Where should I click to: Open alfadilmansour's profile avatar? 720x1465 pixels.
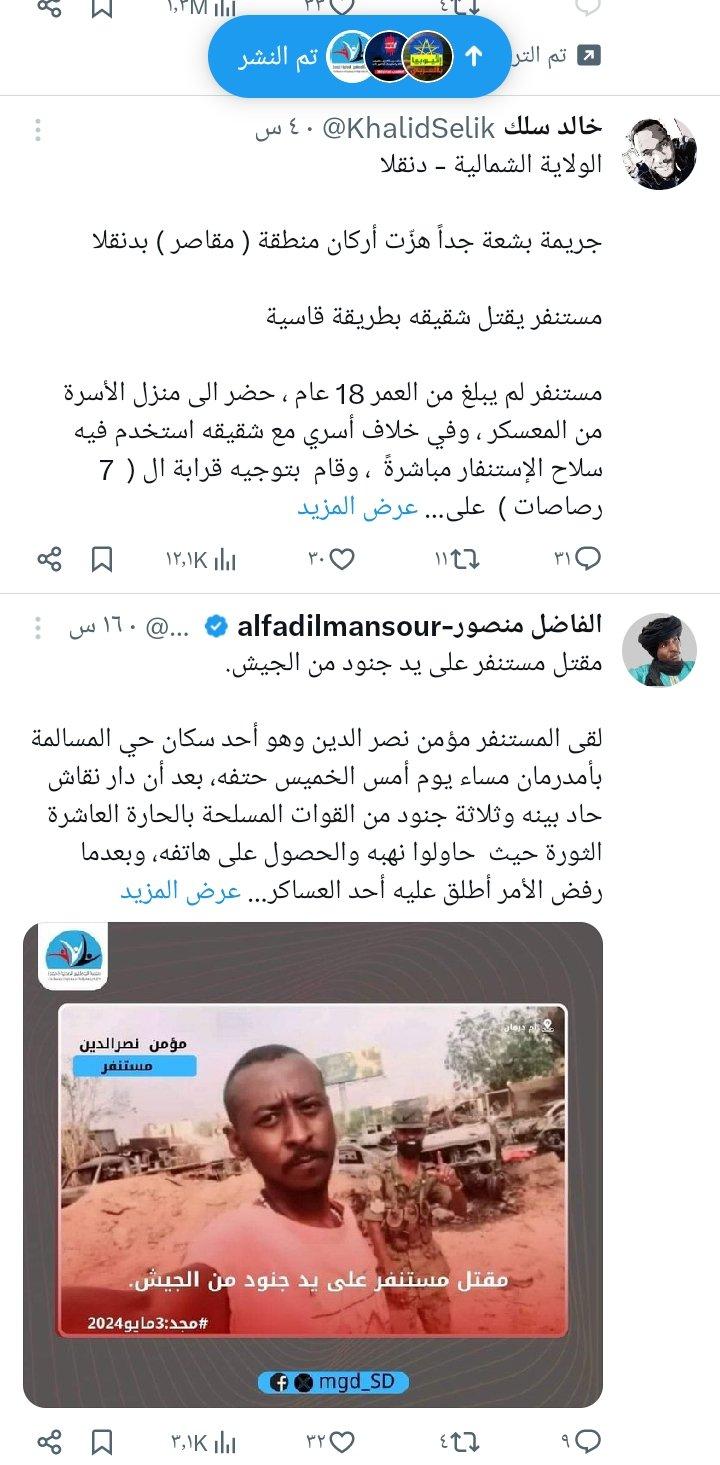[658, 650]
